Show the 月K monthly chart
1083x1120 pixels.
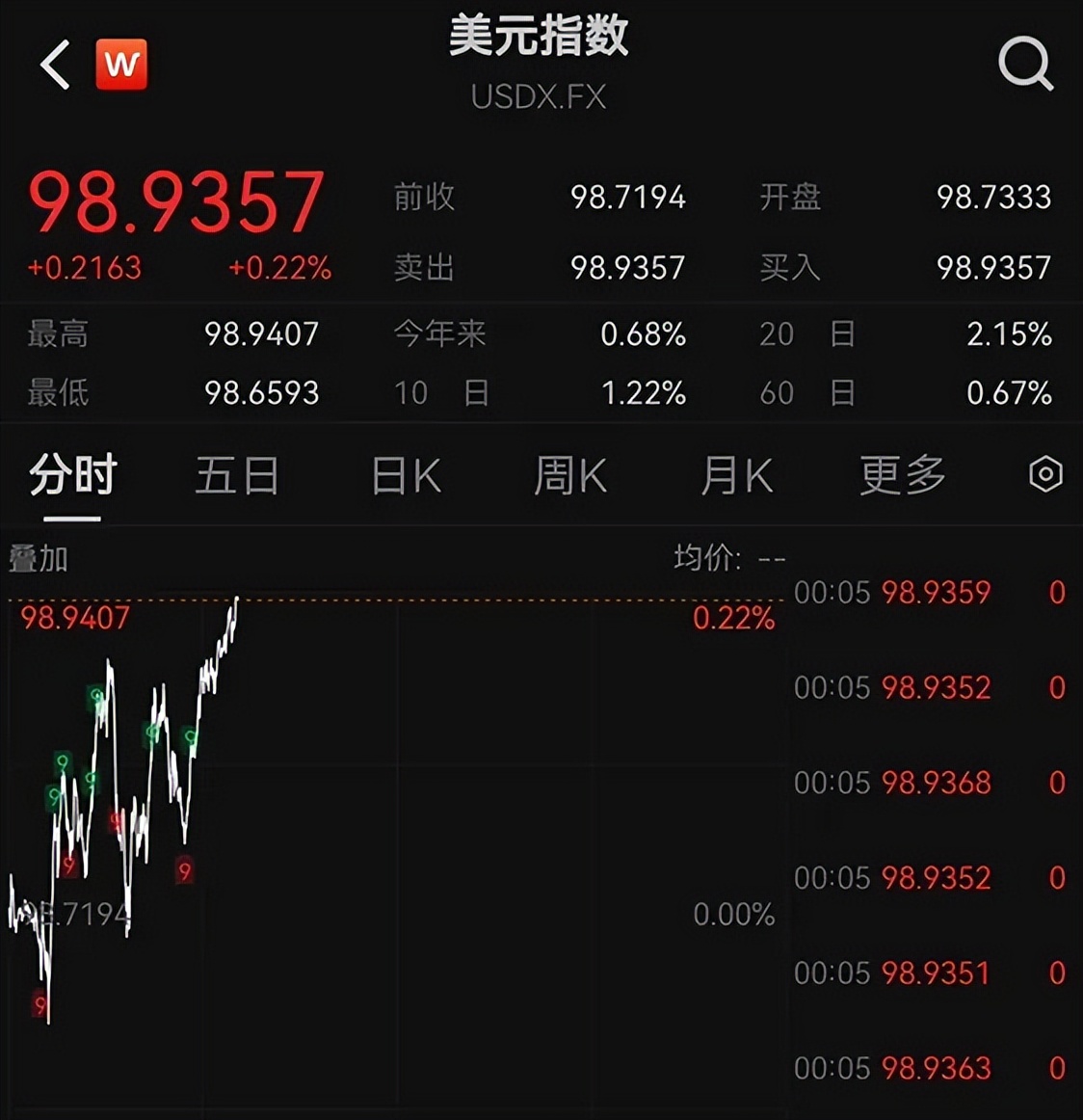[736, 475]
